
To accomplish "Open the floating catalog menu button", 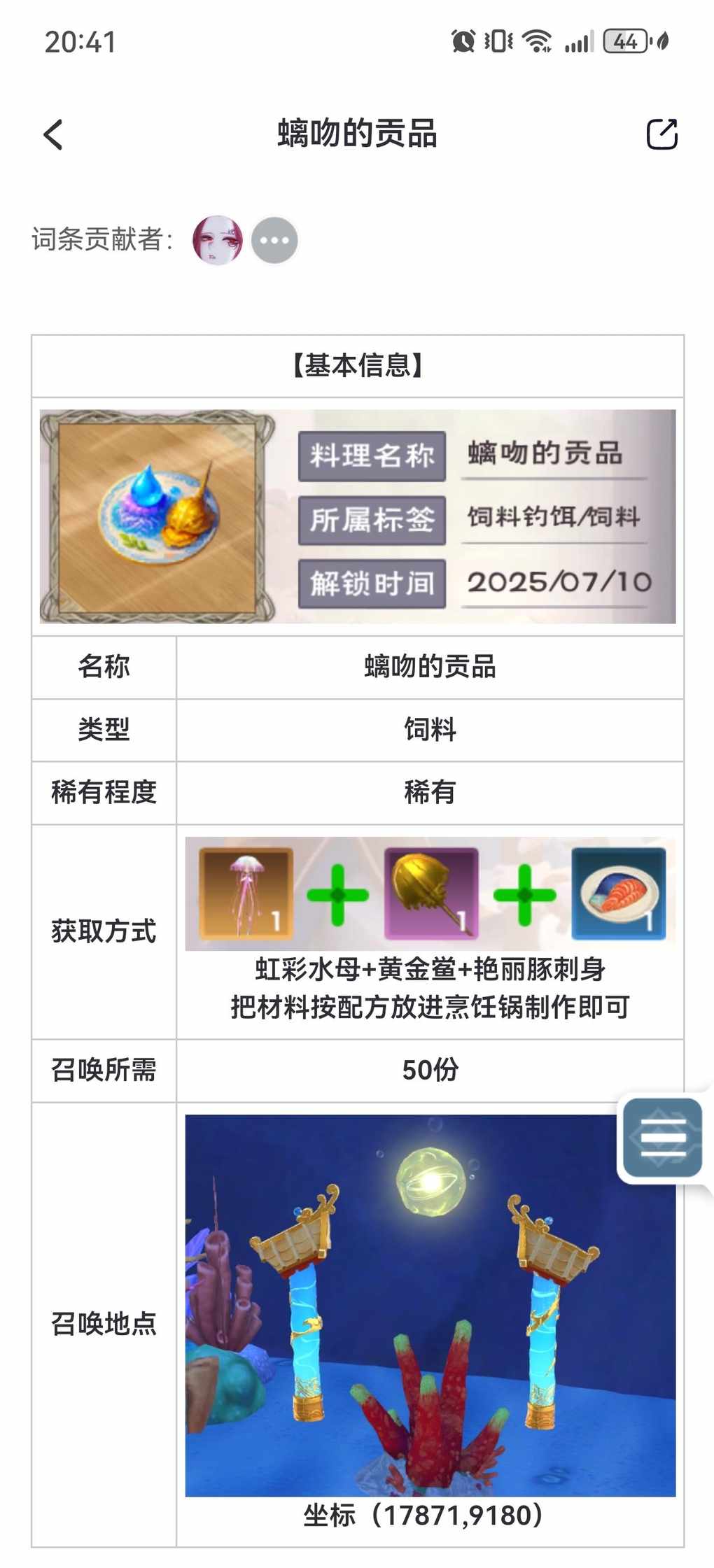I will pos(662,1136).
